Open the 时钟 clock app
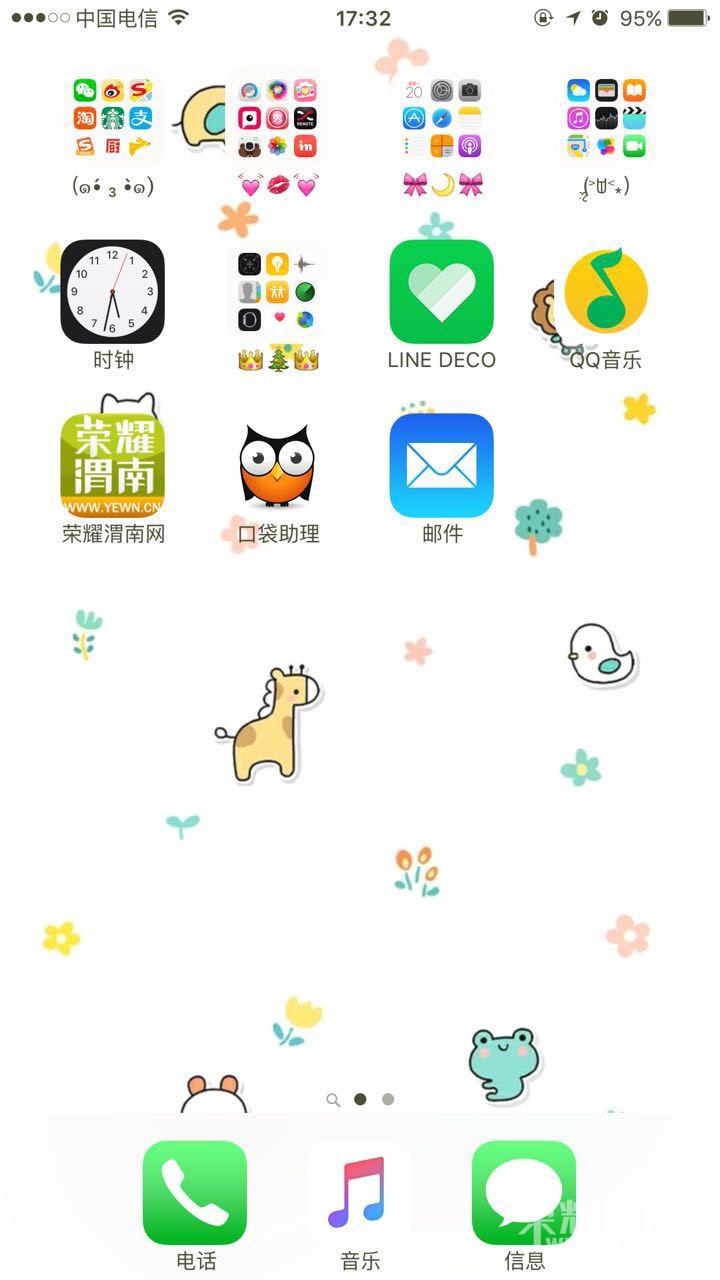This screenshot has height=1280, width=720. 113,292
